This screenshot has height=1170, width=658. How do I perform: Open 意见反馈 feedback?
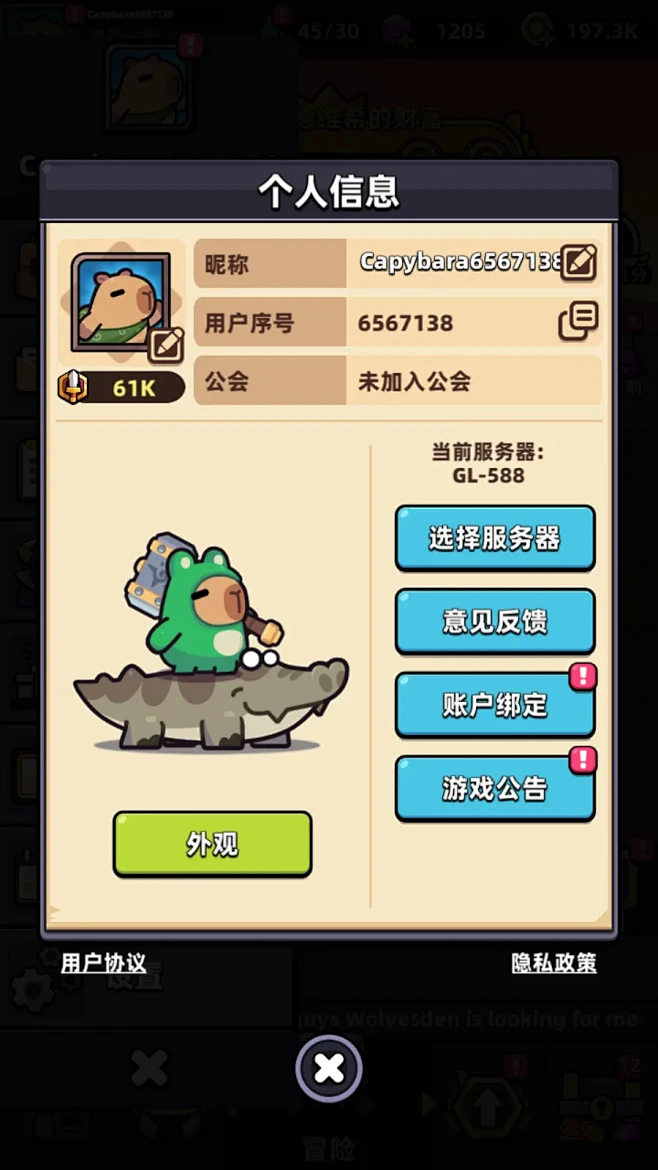pyautogui.click(x=494, y=621)
